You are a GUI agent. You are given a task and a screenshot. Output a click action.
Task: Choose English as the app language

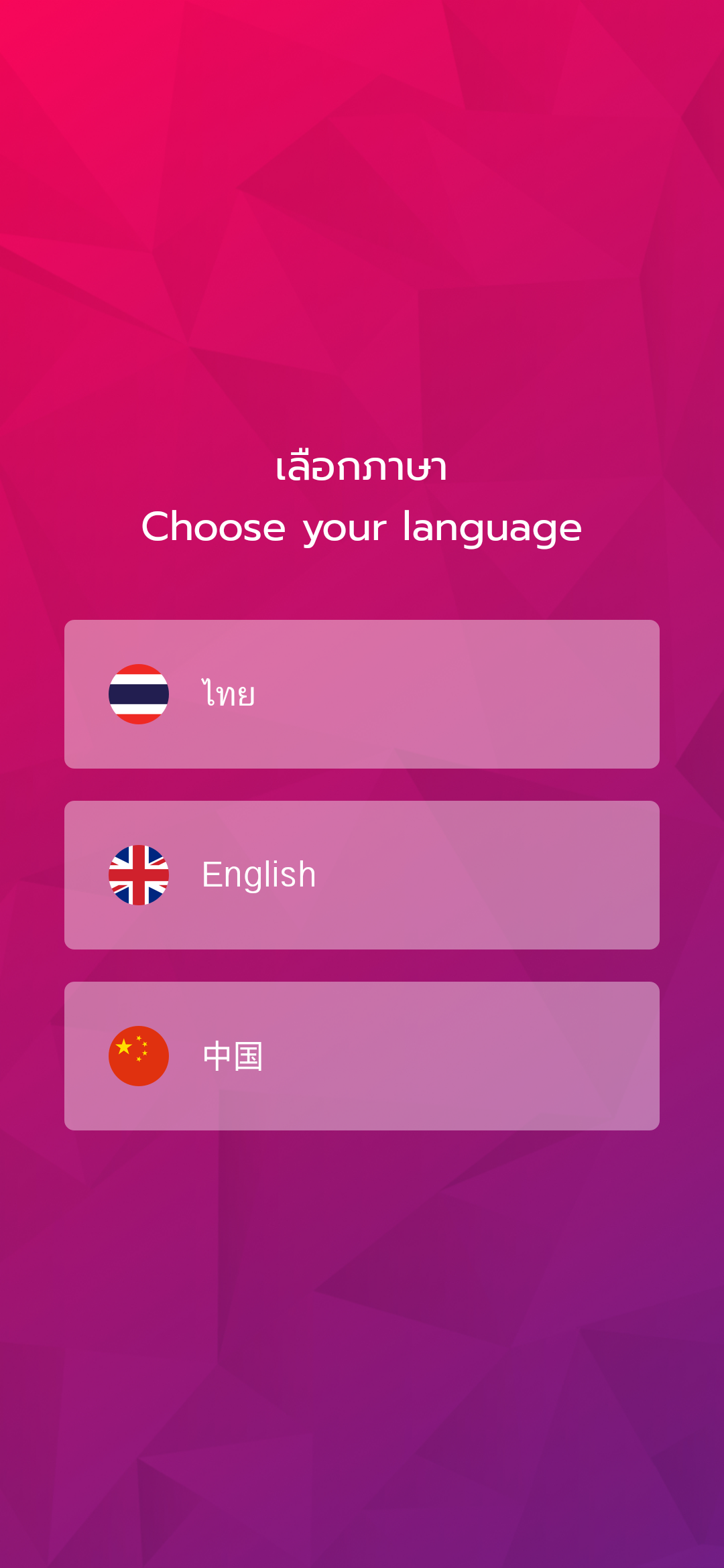(x=362, y=875)
